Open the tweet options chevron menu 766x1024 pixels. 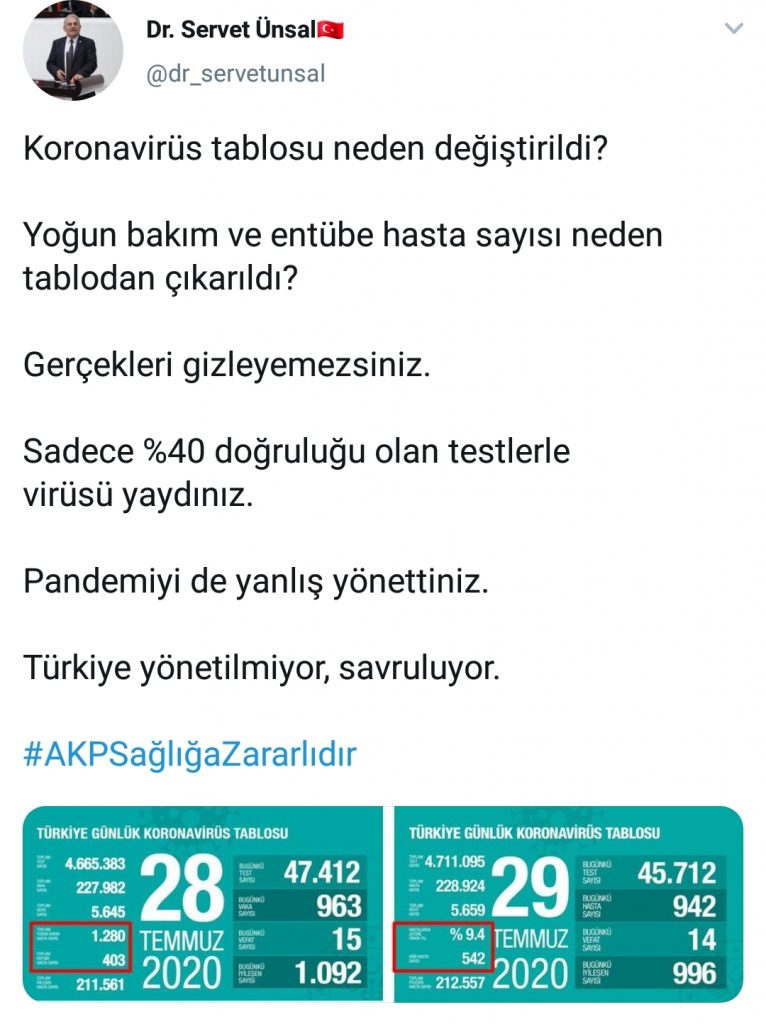(734, 29)
